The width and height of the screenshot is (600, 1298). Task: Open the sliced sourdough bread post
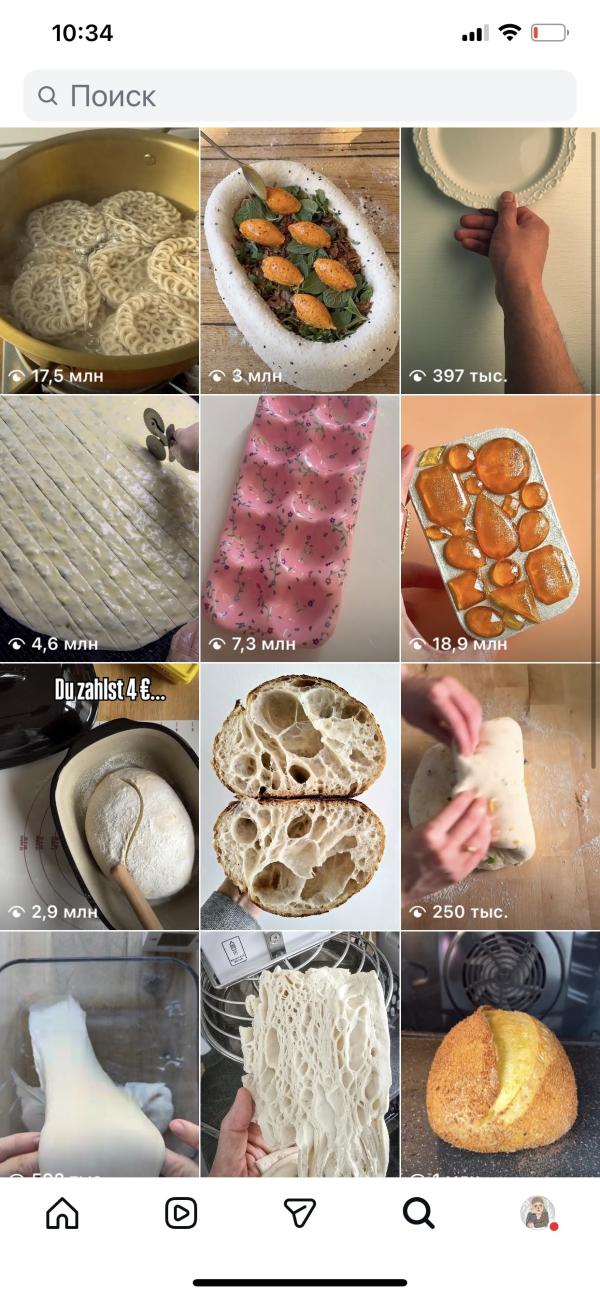(300, 796)
